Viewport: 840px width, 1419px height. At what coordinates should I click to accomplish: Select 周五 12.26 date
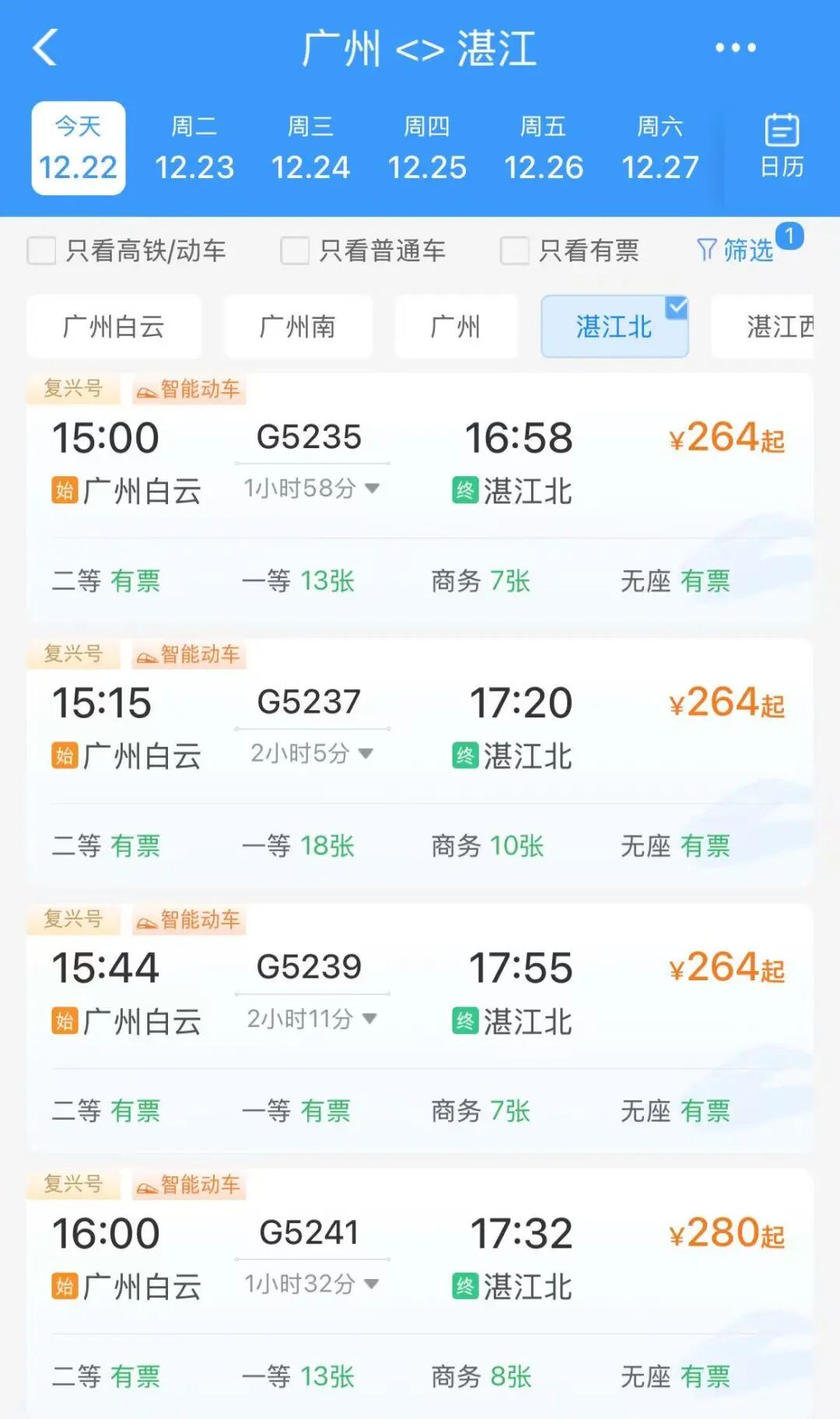pos(543,148)
